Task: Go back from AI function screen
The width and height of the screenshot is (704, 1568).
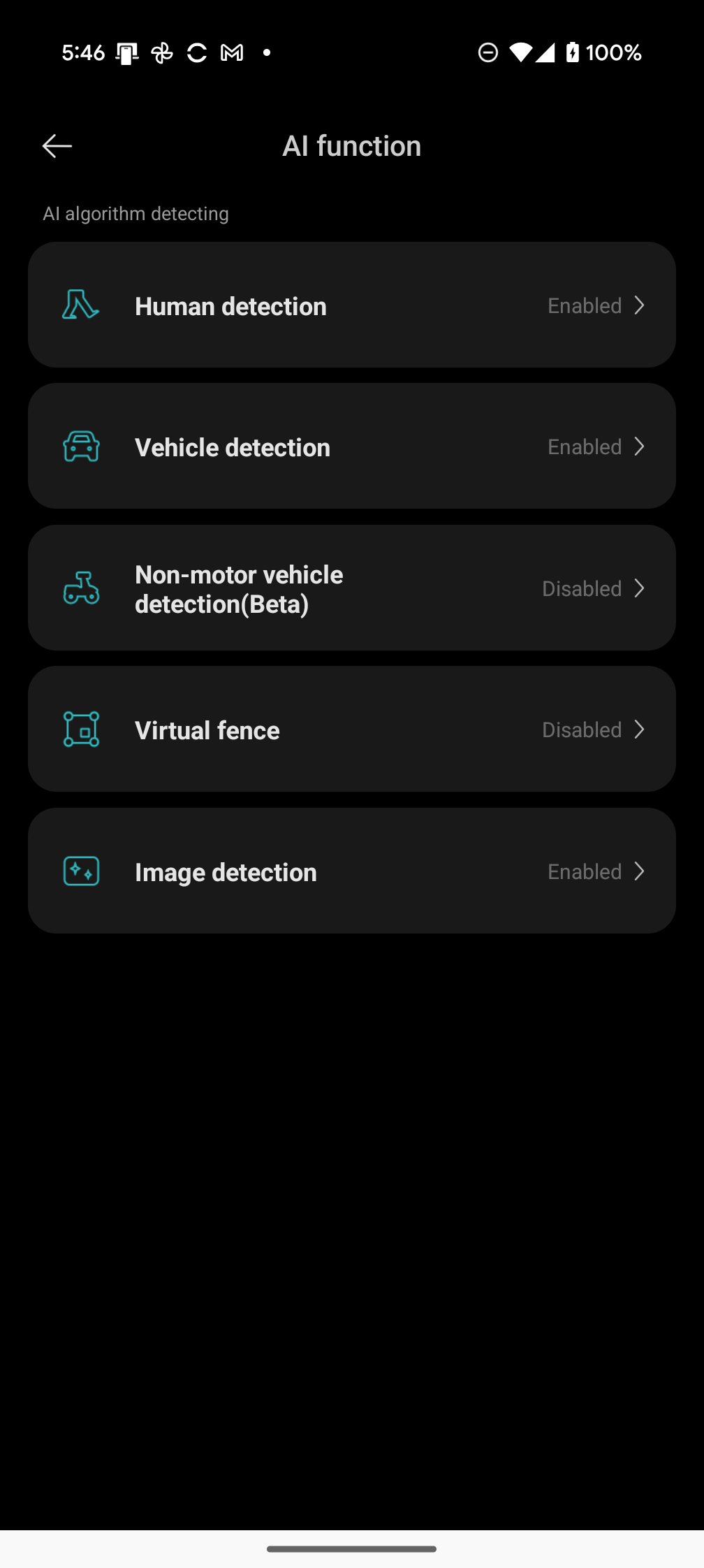Action: coord(57,146)
